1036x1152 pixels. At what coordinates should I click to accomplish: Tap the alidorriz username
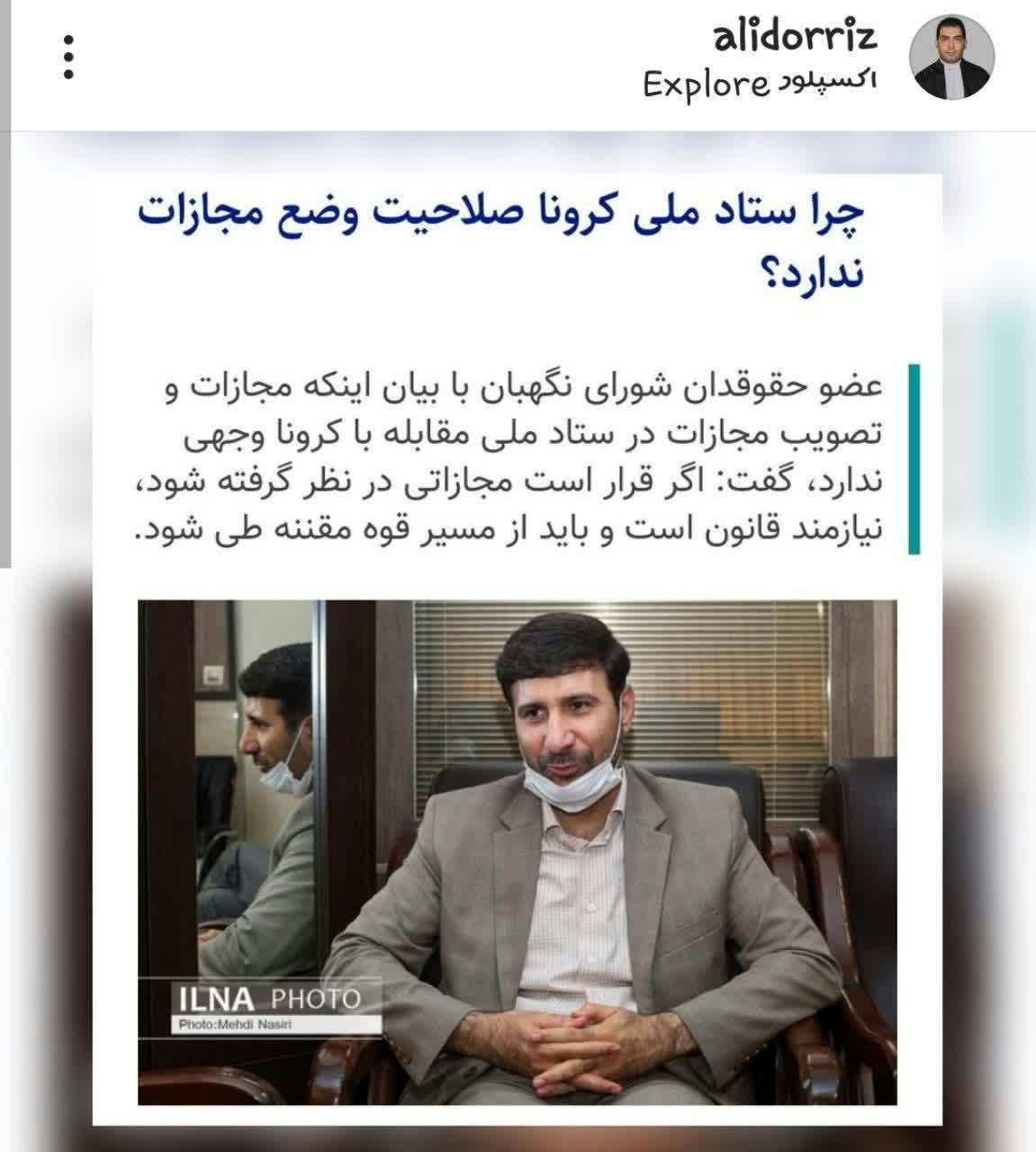pos(794,38)
